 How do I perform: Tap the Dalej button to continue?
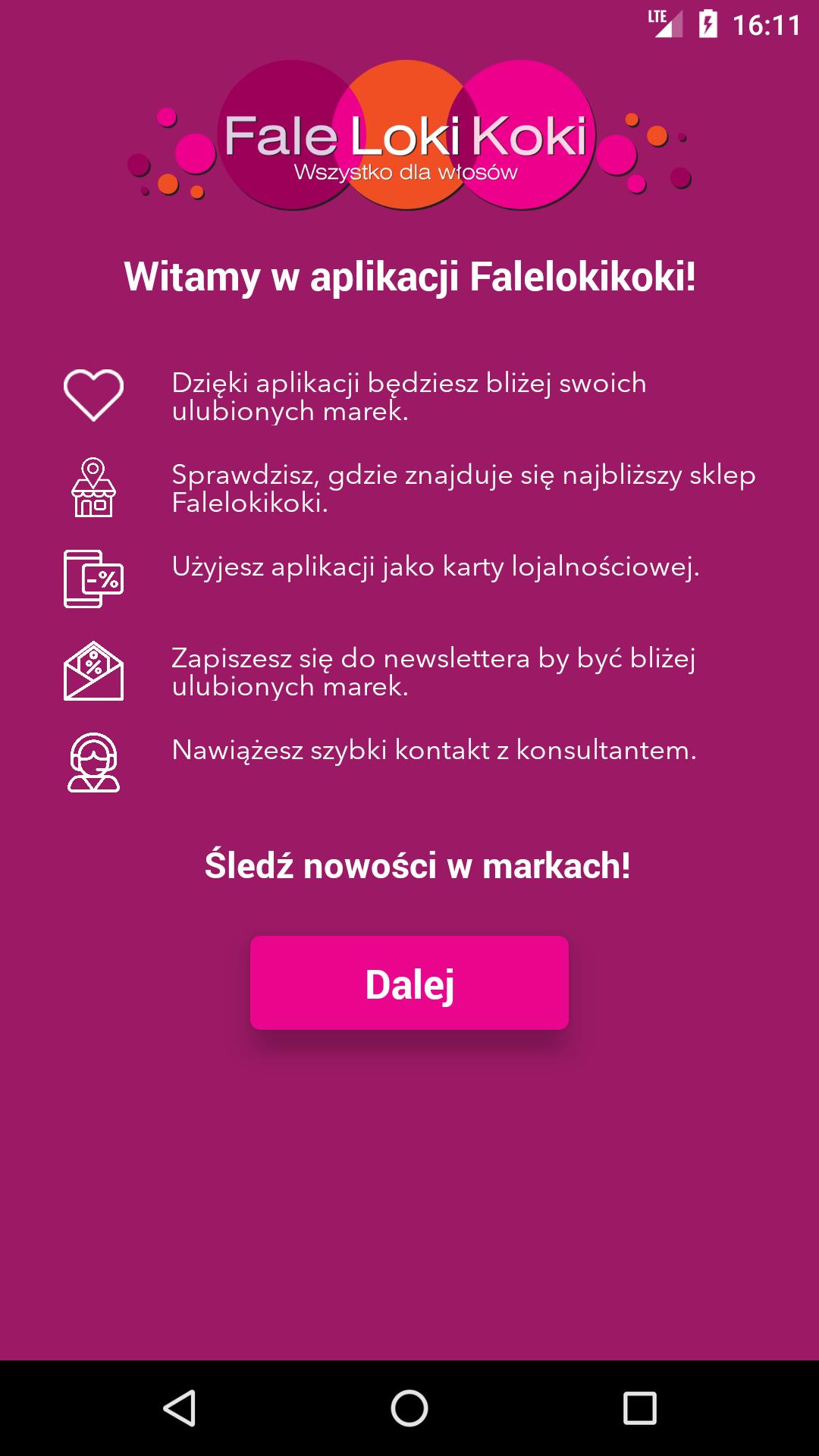pos(409,983)
